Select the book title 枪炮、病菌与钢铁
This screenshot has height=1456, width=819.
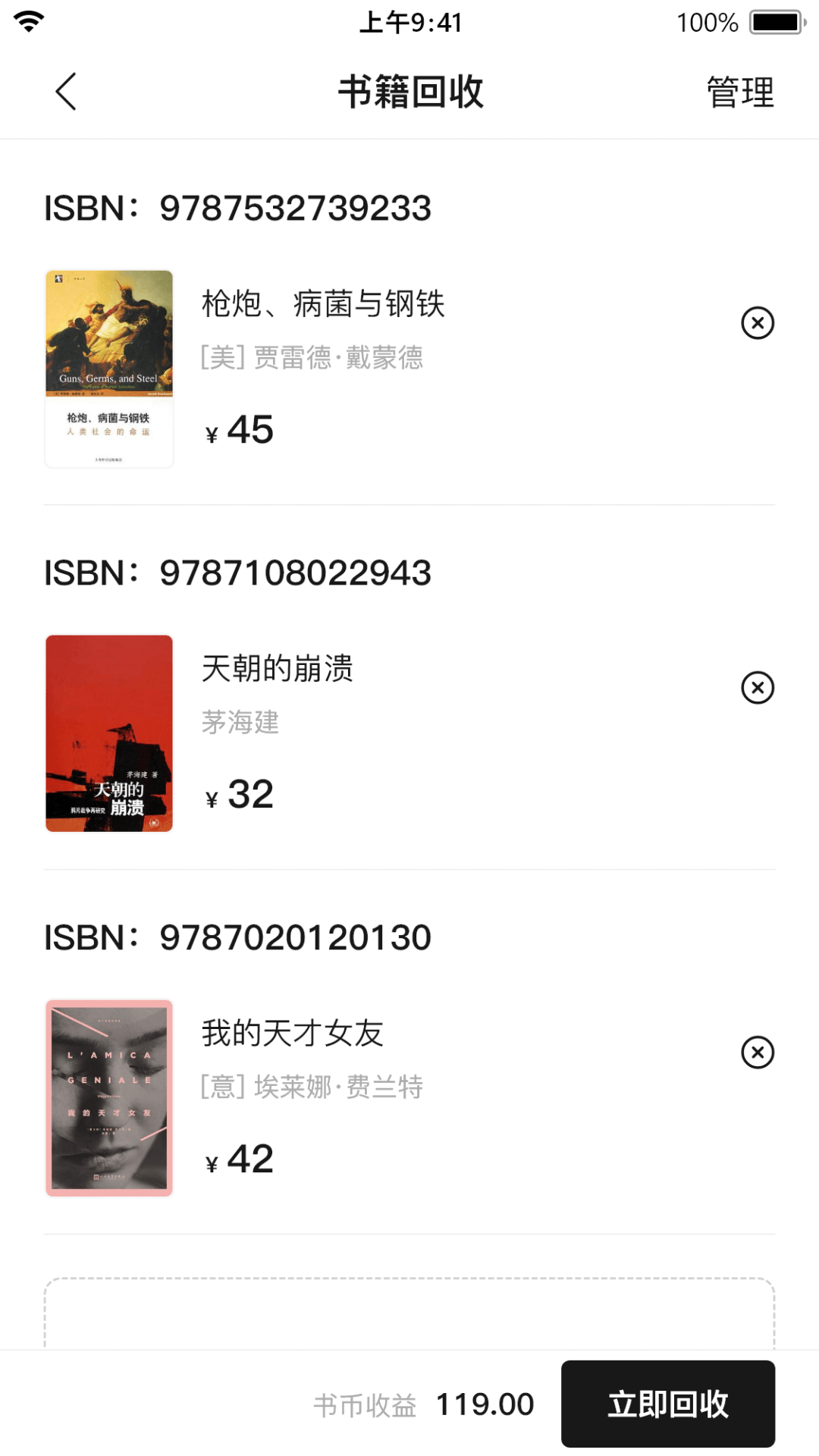[325, 303]
